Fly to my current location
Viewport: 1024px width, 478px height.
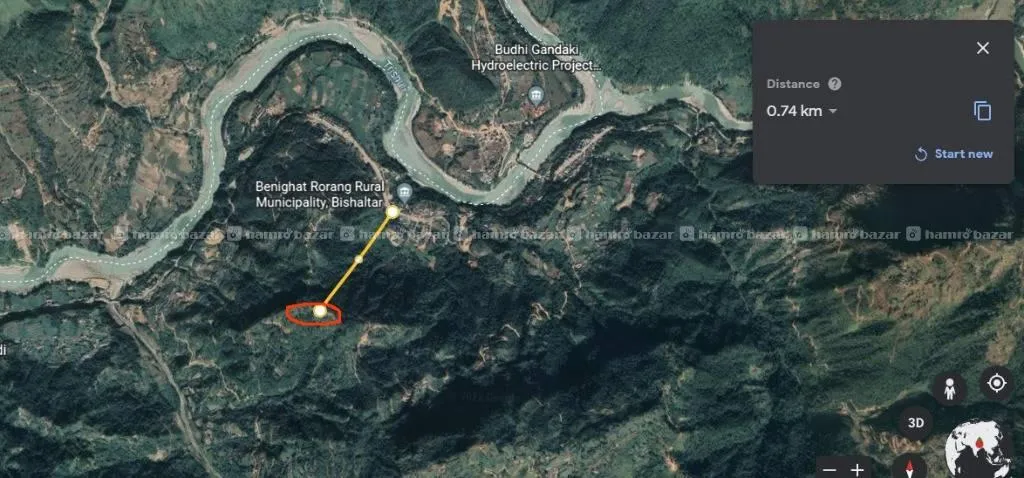(x=995, y=382)
